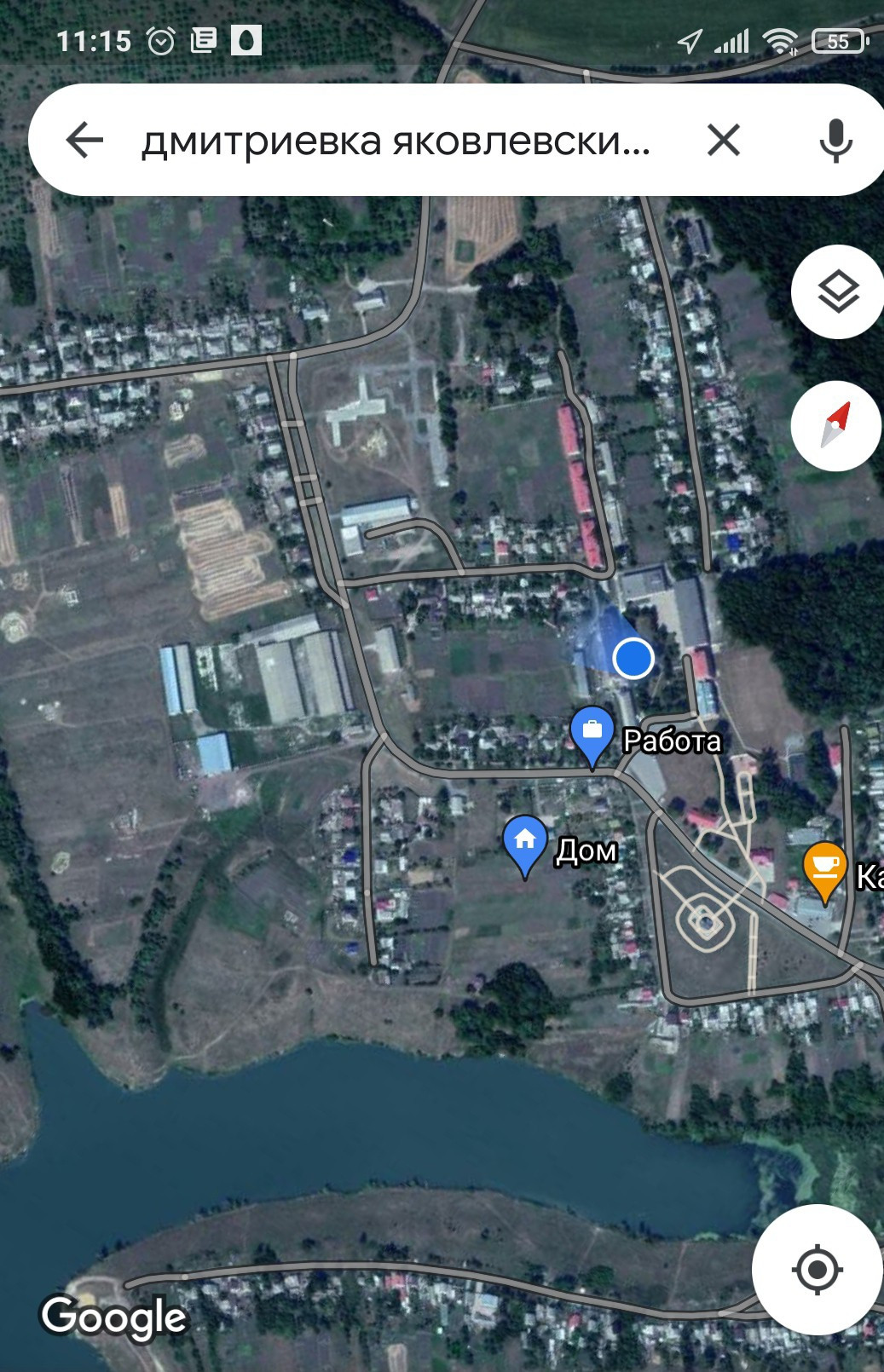Edit the дмитриевка яковлевски search field
Image resolution: width=884 pixels, height=1372 pixels.
(x=396, y=140)
